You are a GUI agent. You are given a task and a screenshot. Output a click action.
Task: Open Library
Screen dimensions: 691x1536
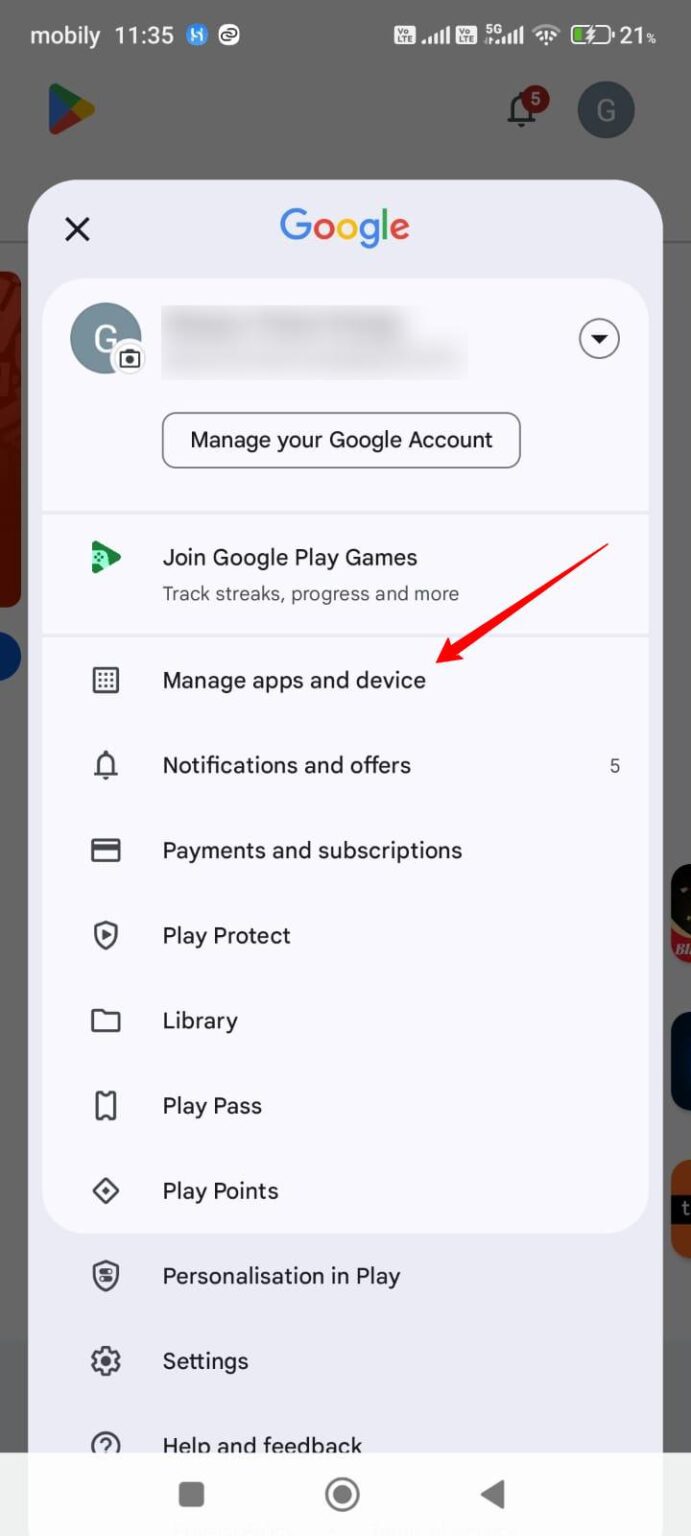coord(200,1020)
